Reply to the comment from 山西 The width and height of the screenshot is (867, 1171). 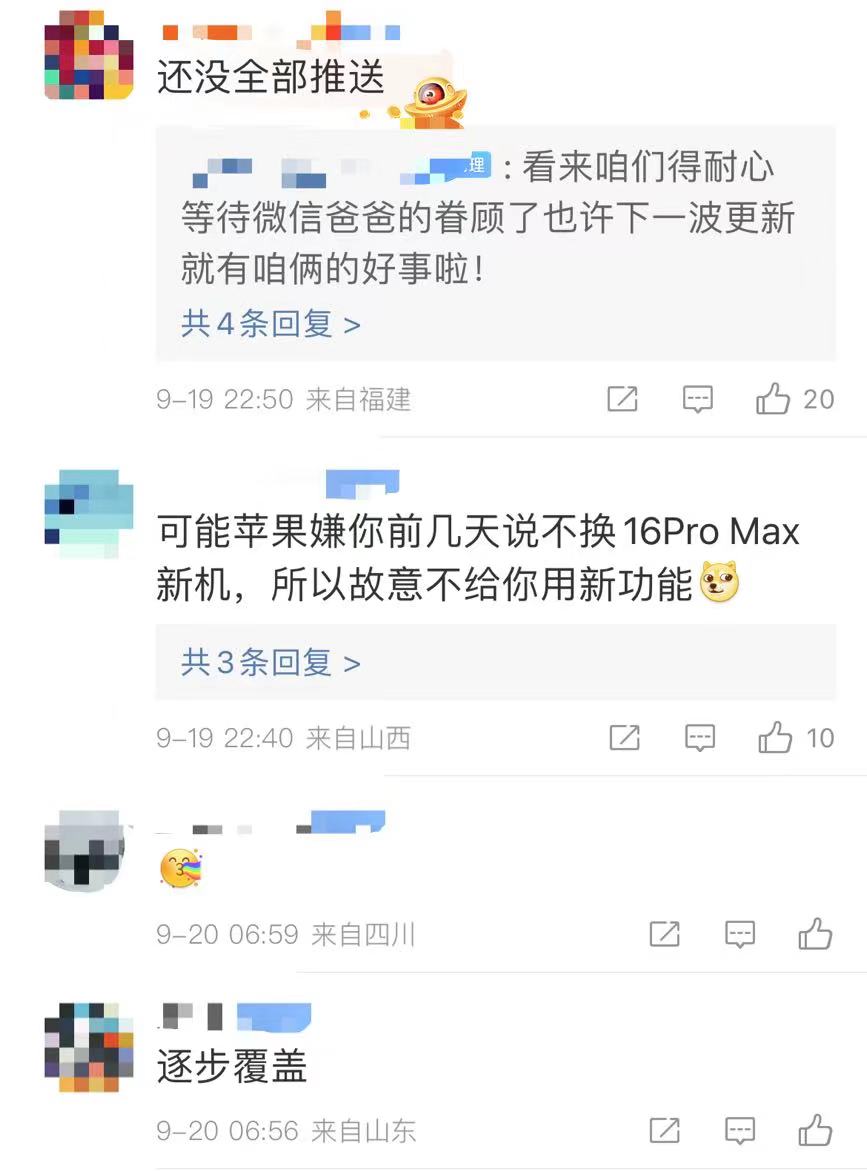[x=699, y=738]
